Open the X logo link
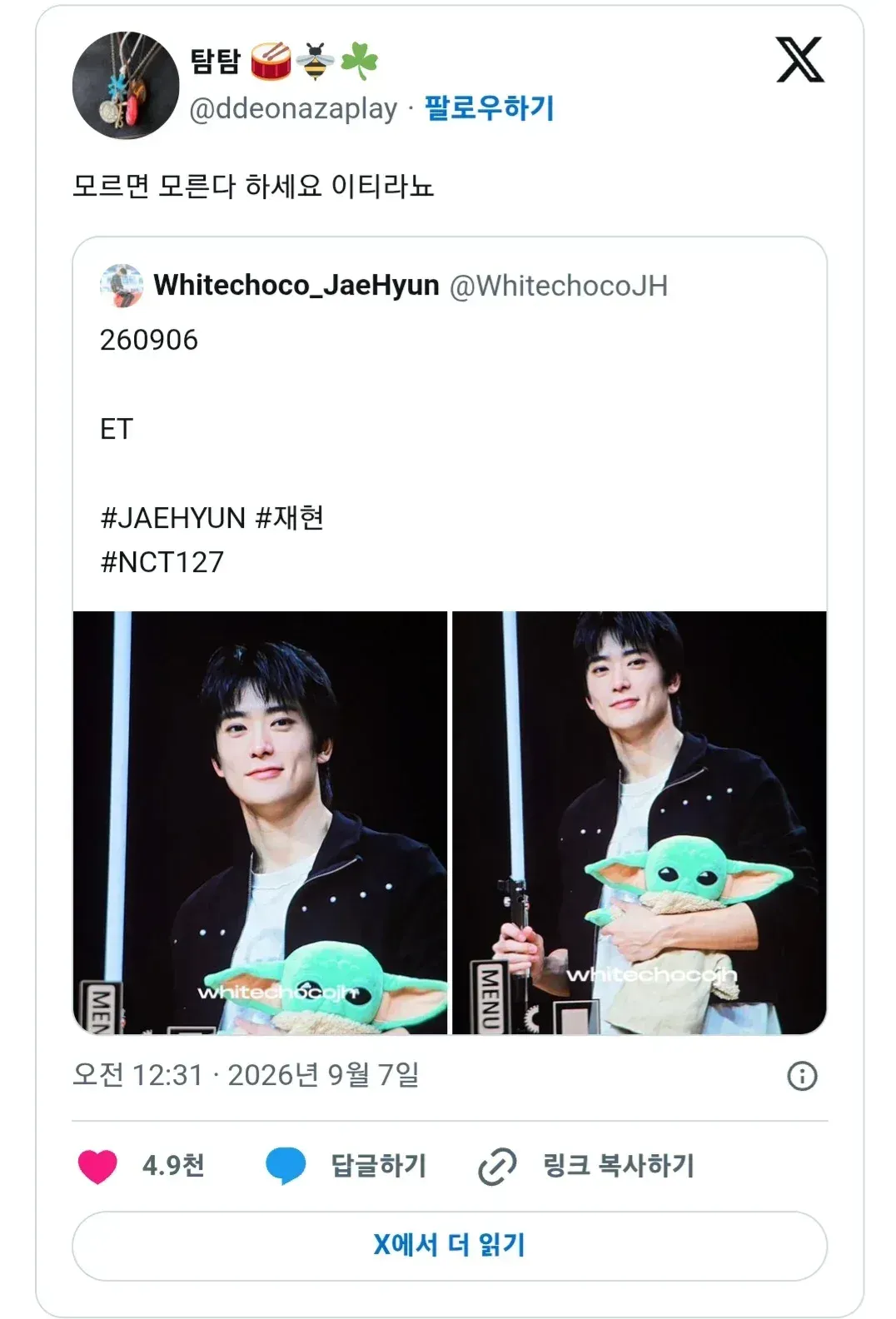 [x=800, y=60]
